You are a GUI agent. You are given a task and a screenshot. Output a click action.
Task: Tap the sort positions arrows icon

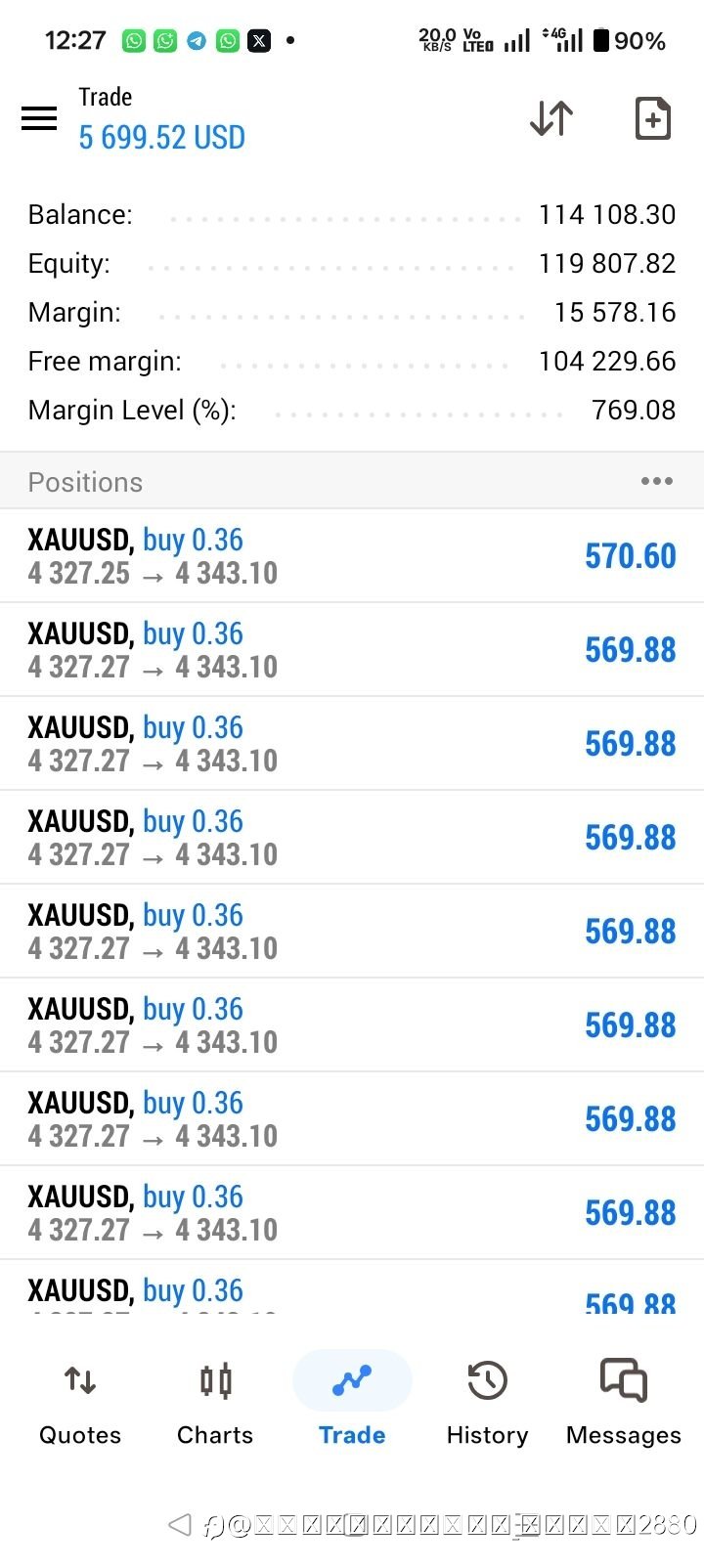(x=551, y=118)
